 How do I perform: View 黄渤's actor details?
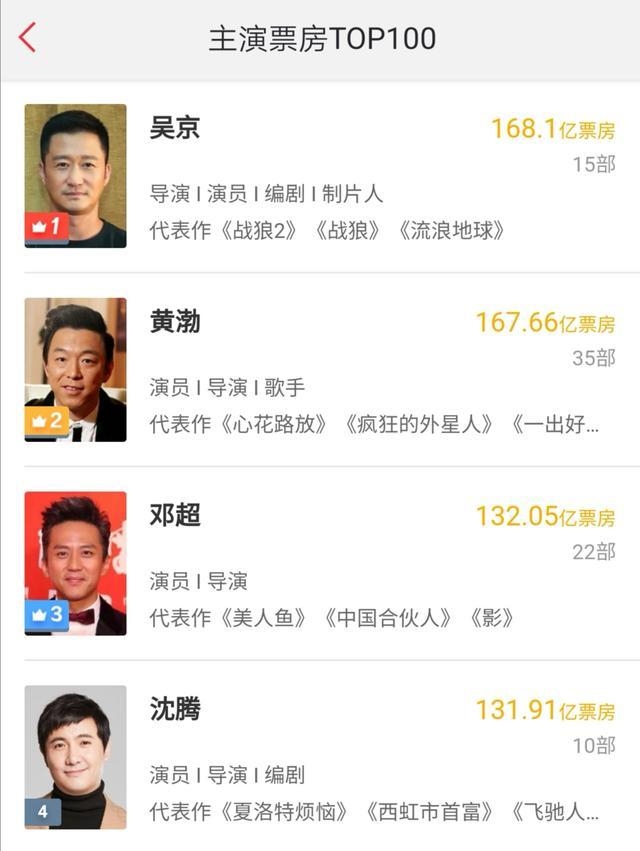(320, 370)
